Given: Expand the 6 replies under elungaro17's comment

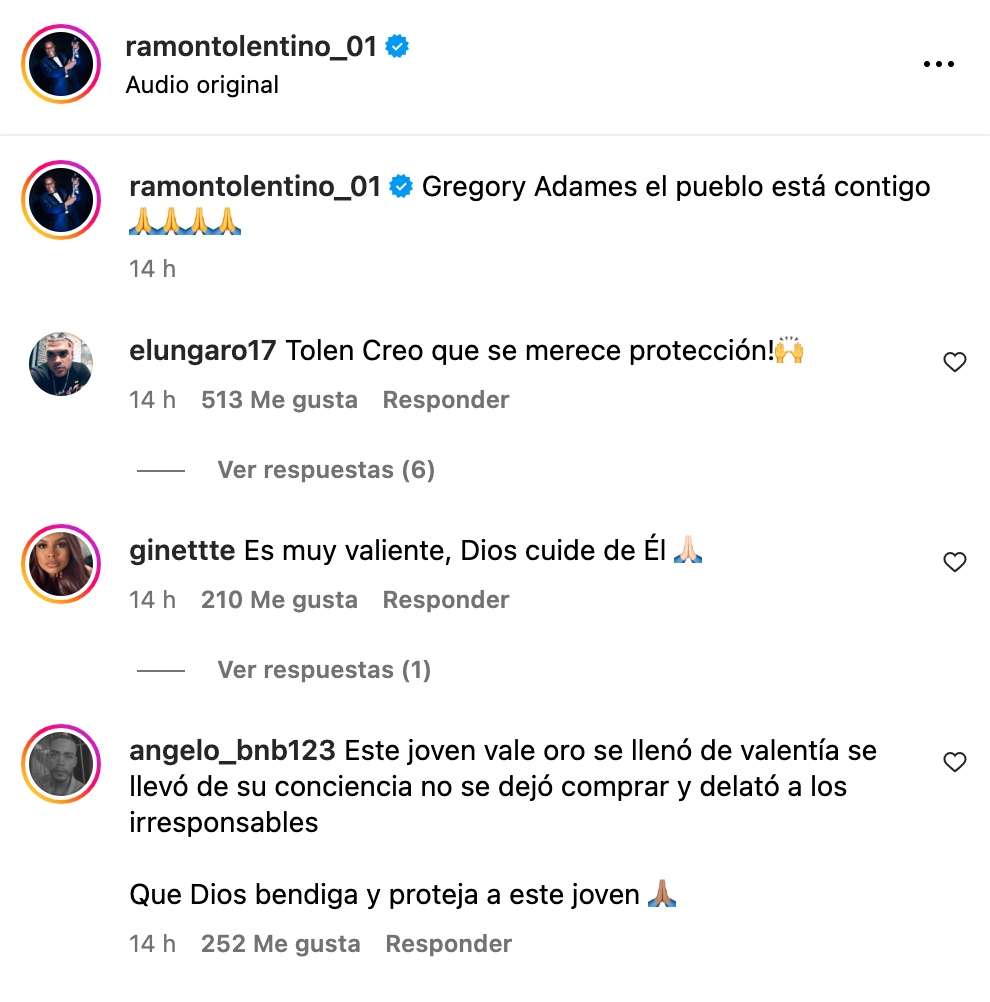Looking at the screenshot, I should [x=326, y=470].
